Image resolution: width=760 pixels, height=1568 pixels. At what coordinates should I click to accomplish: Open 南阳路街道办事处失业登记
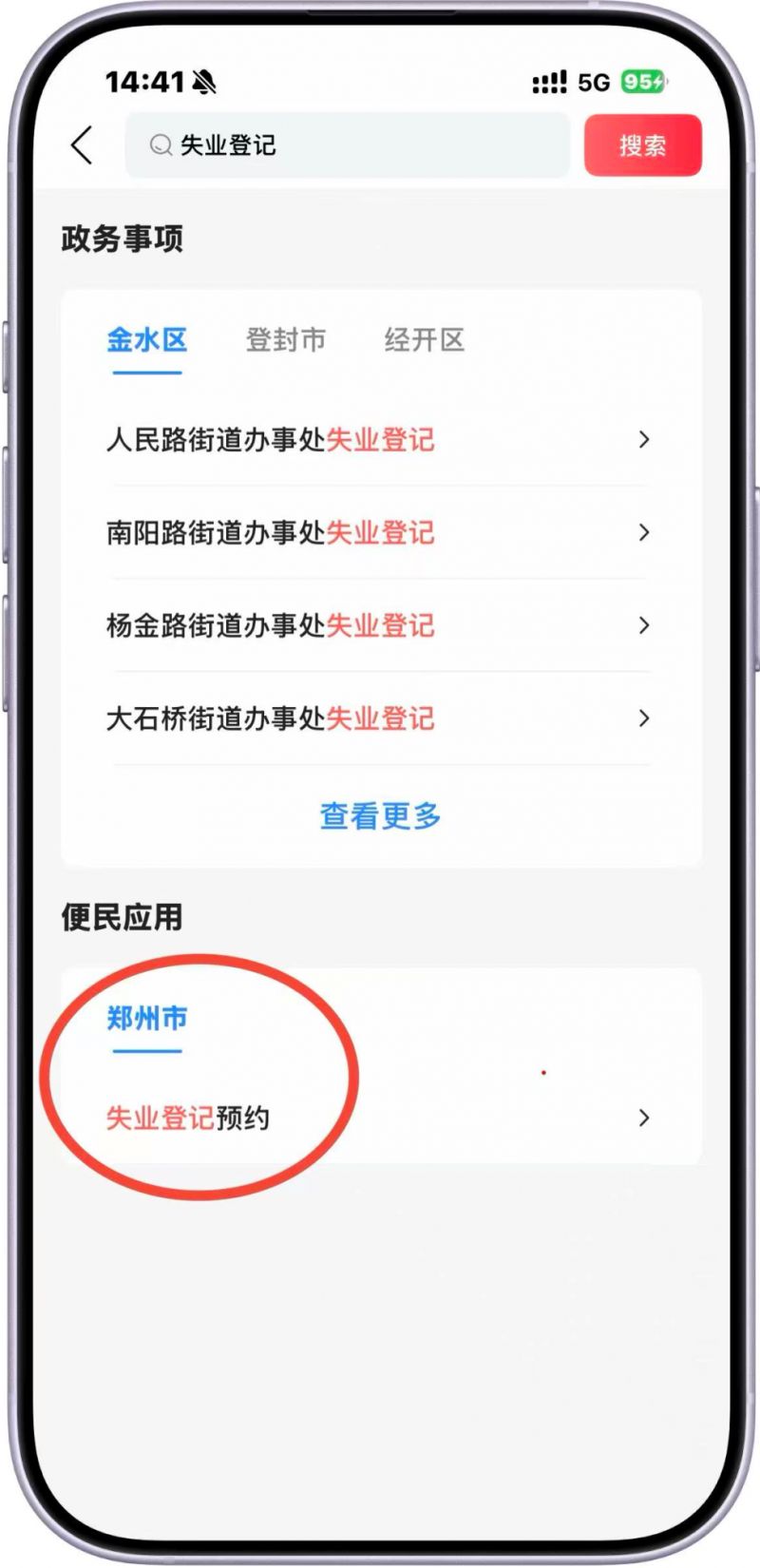pos(380,532)
